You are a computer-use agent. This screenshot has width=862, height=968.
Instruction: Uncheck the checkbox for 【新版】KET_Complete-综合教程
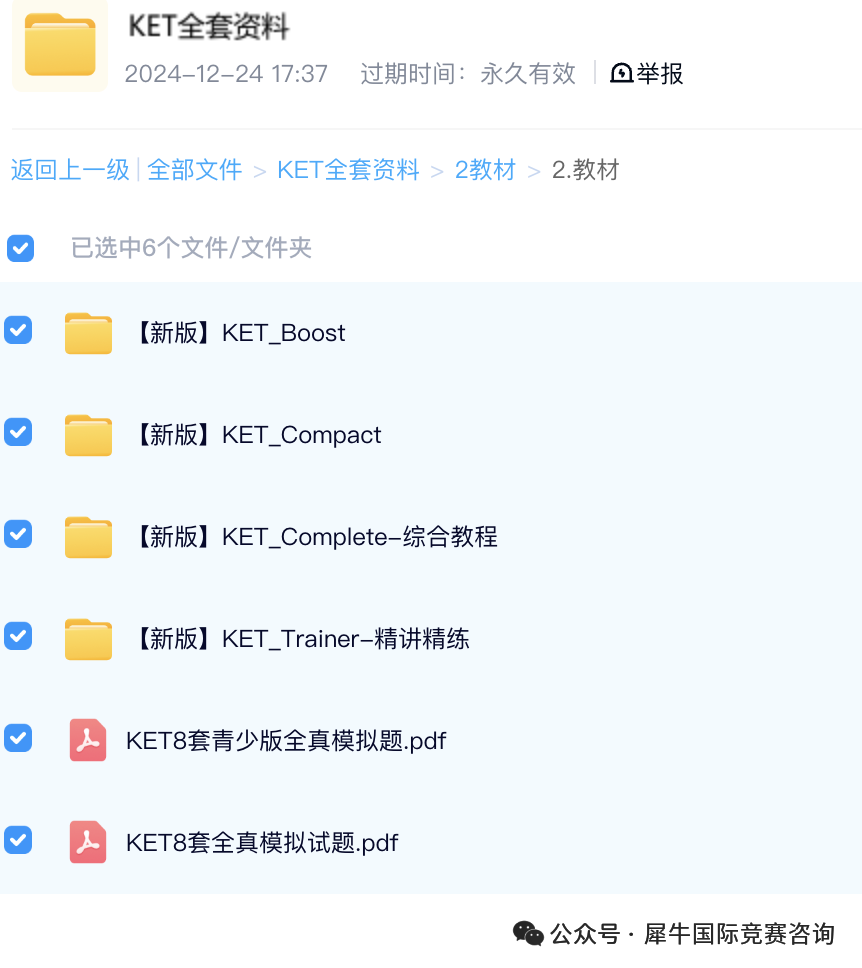tap(18, 534)
